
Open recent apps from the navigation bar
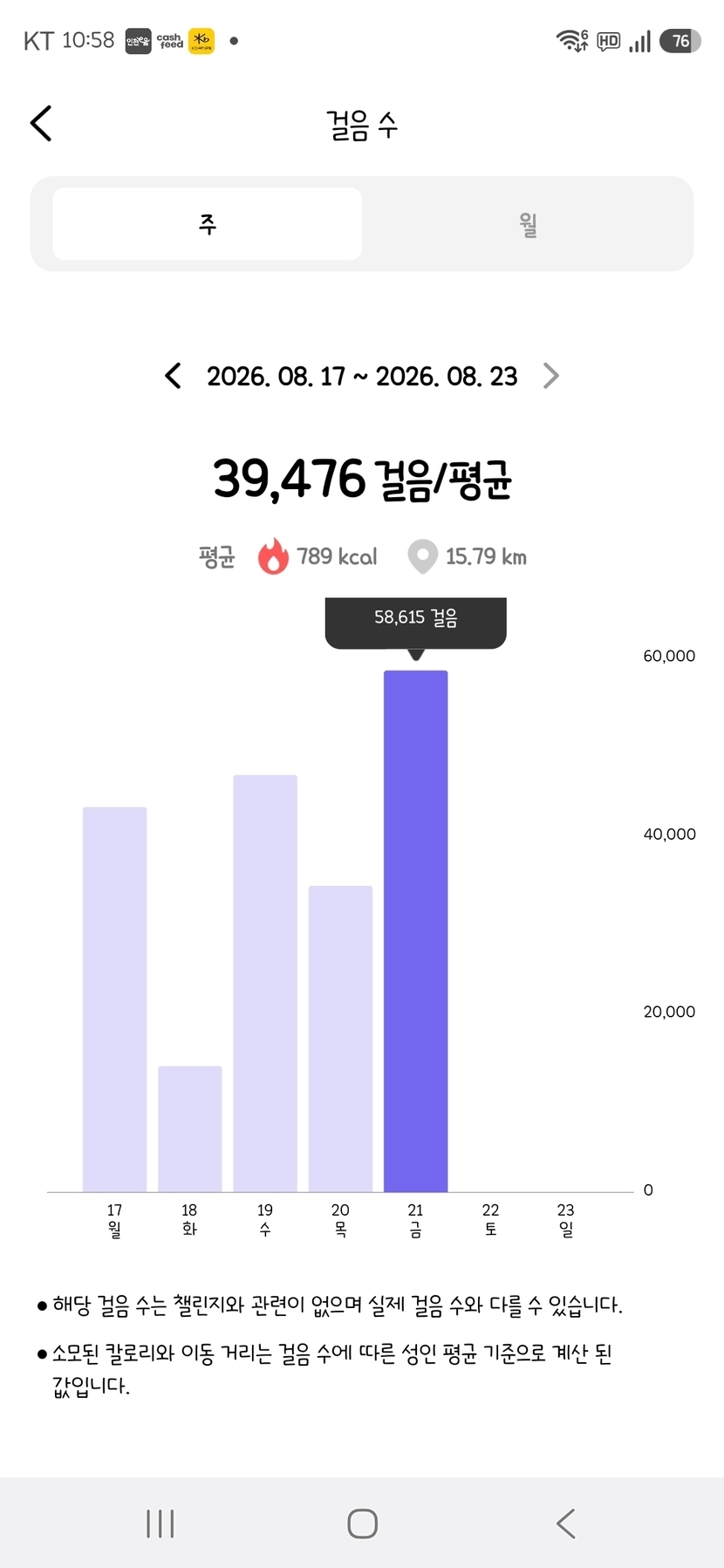click(x=161, y=1524)
